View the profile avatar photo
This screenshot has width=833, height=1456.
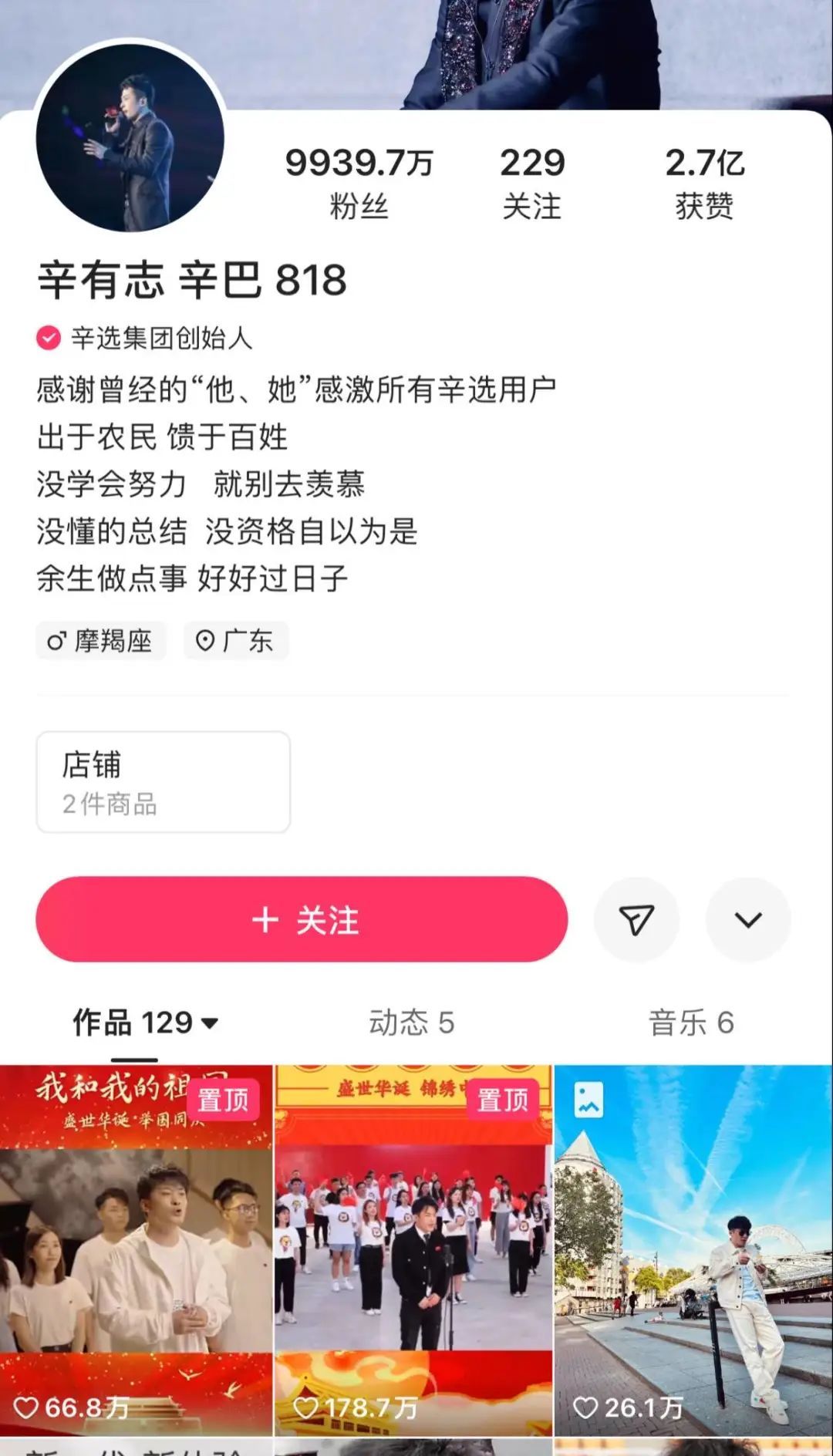[x=130, y=139]
